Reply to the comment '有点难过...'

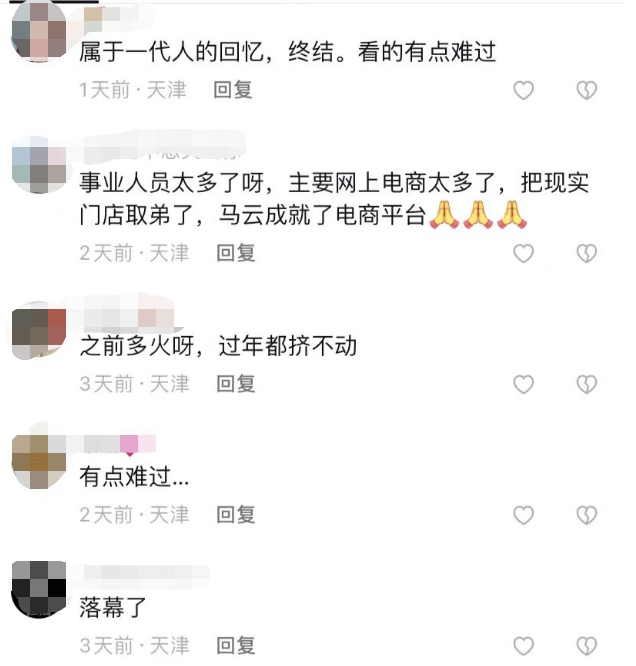click(237, 515)
